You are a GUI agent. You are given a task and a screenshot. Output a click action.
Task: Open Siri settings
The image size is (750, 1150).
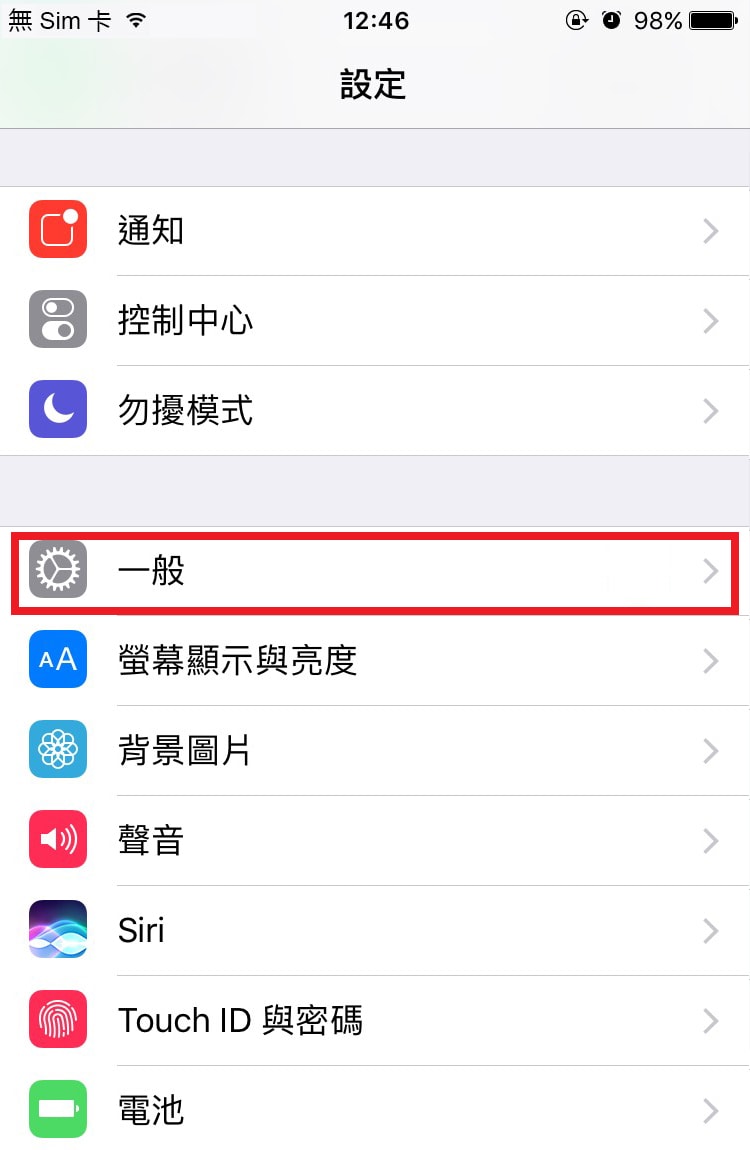(375, 931)
